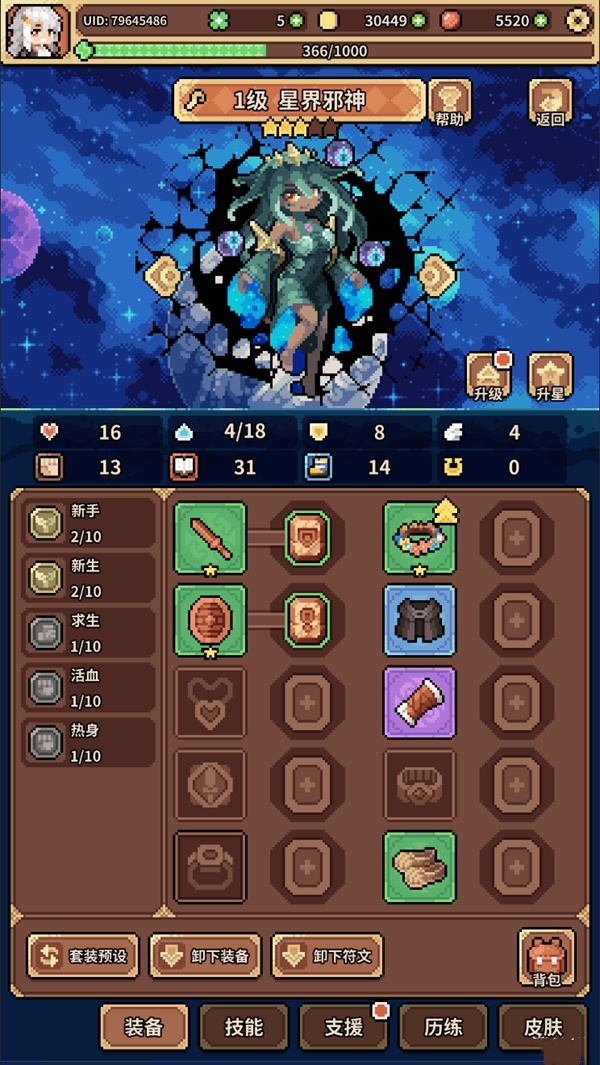Screen dimensions: 600x1065
Task: Select the purple-framed equipment item
Action: click(x=420, y=703)
